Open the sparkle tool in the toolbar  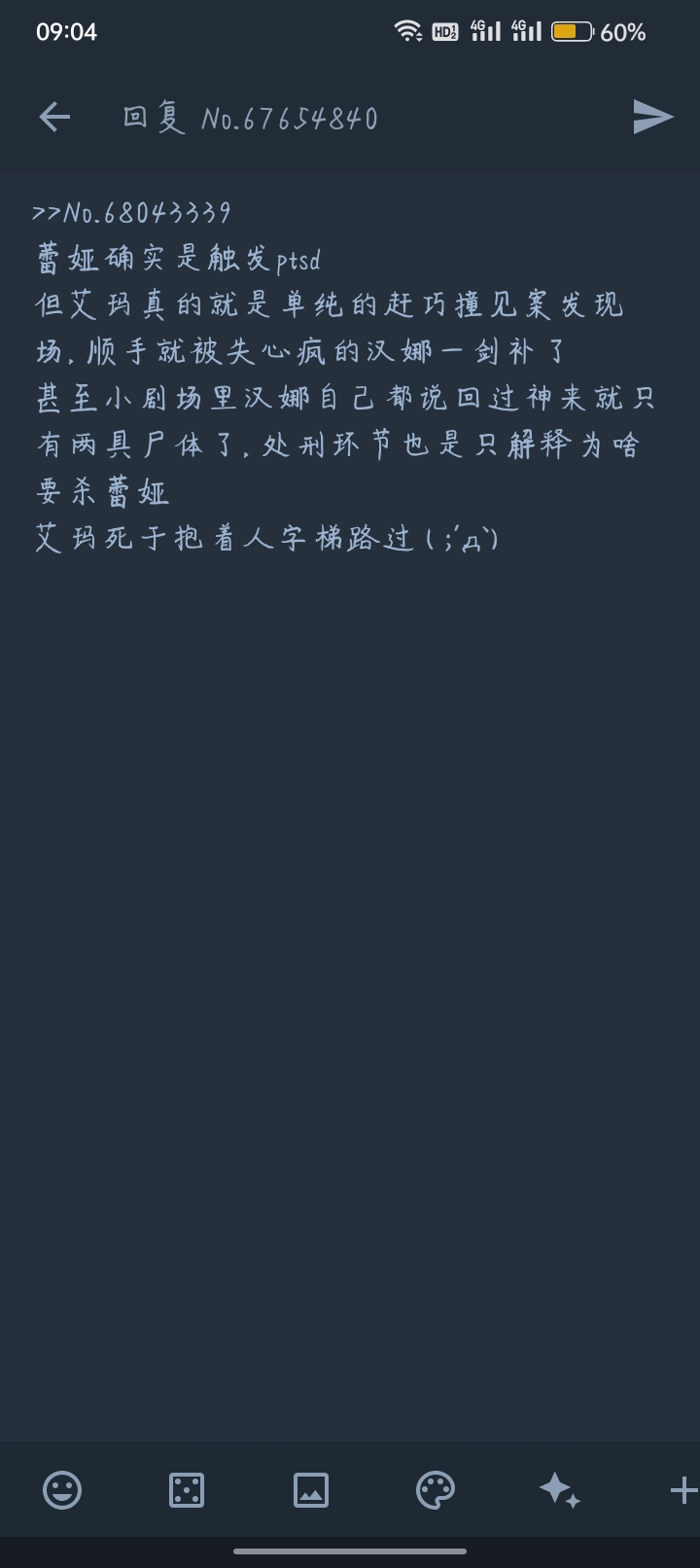(560, 1489)
